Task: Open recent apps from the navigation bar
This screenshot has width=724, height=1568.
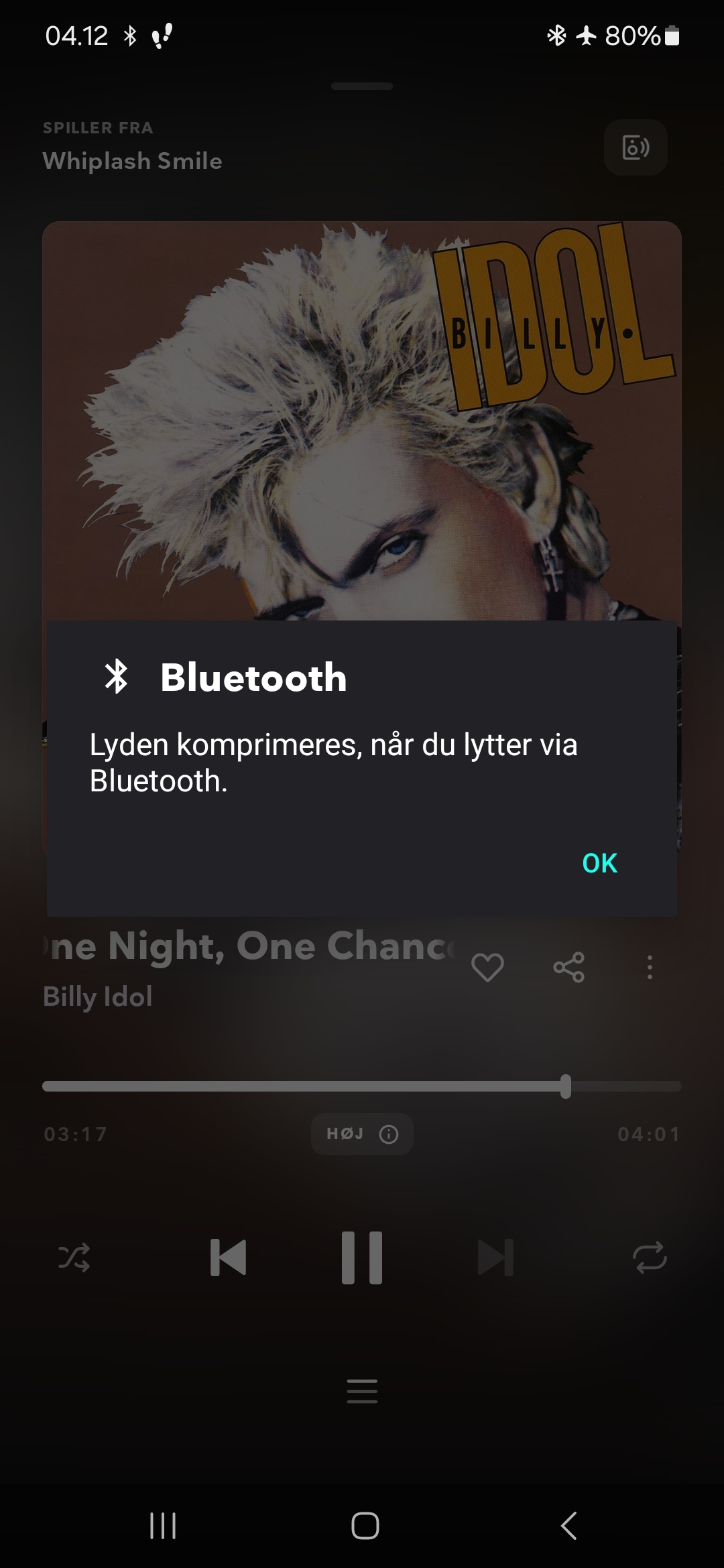Action: [x=163, y=1526]
